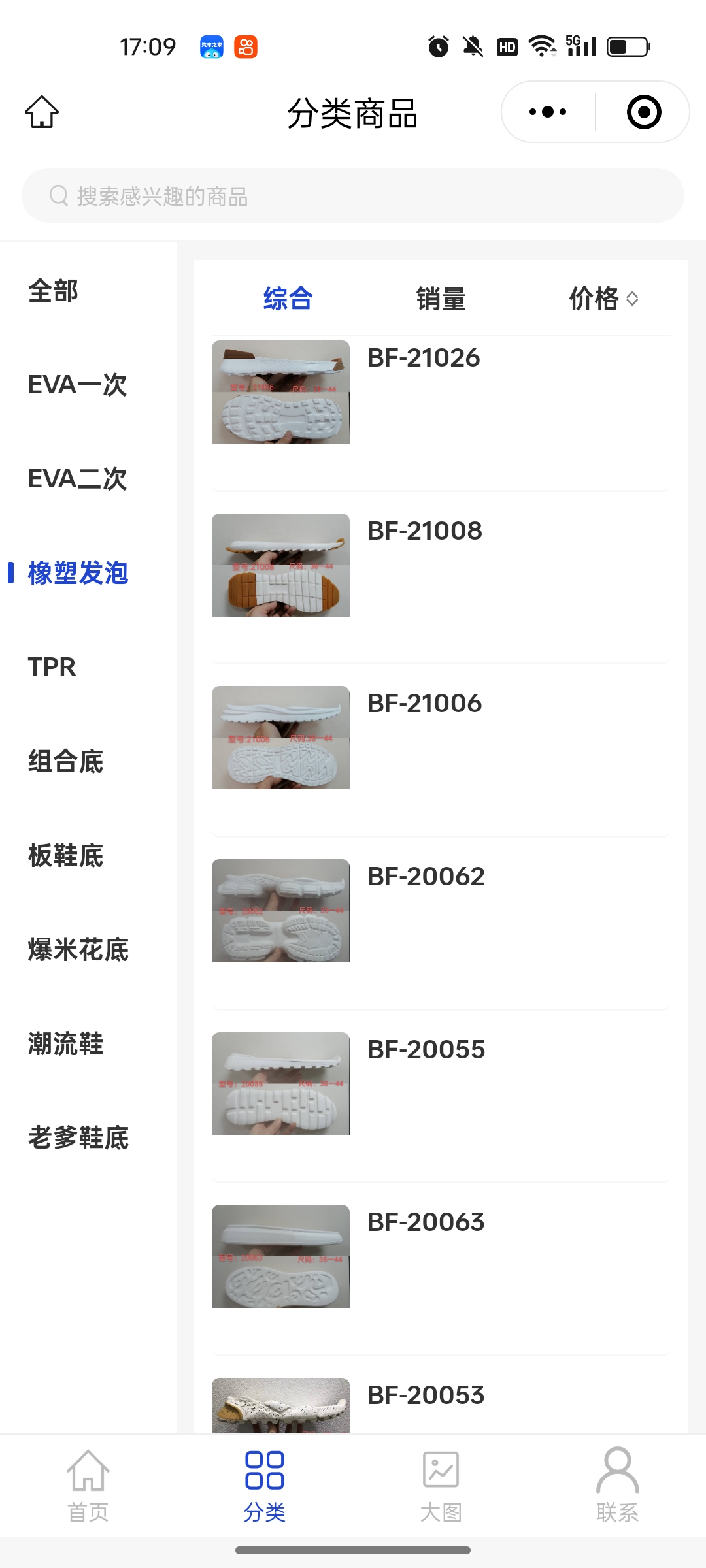
Task: Go to the home page via house icon
Action: pyautogui.click(x=42, y=112)
